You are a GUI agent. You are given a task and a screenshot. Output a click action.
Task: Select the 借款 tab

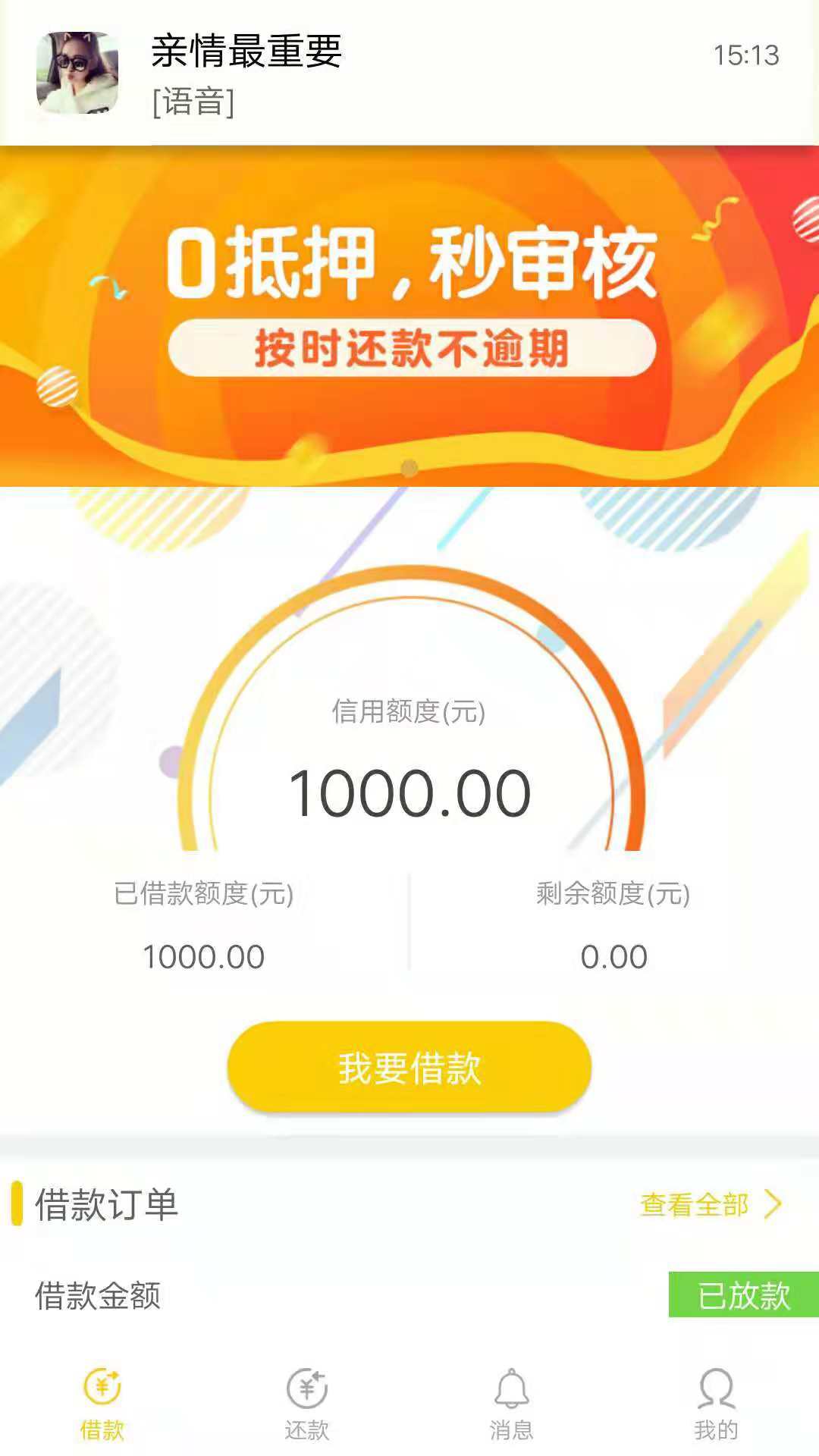pyautogui.click(x=102, y=1404)
